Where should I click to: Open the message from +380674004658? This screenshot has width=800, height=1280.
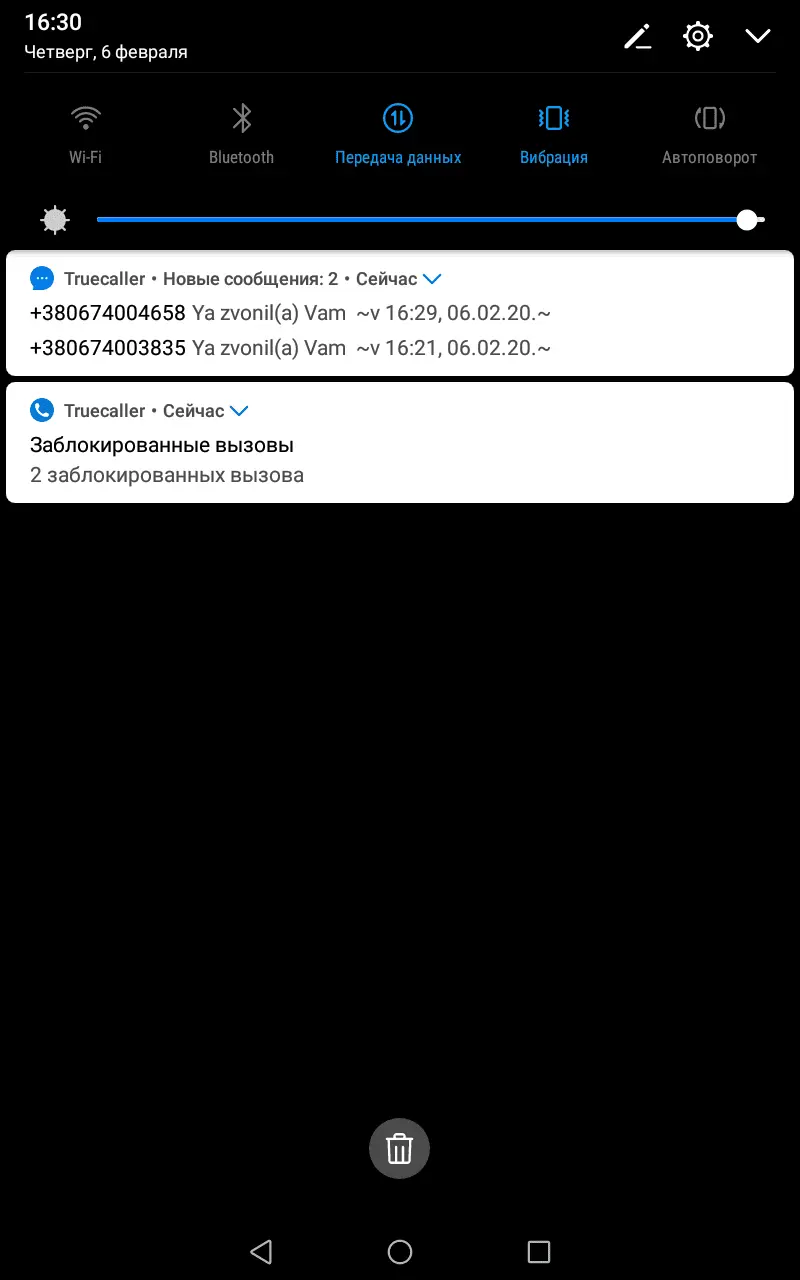[290, 313]
